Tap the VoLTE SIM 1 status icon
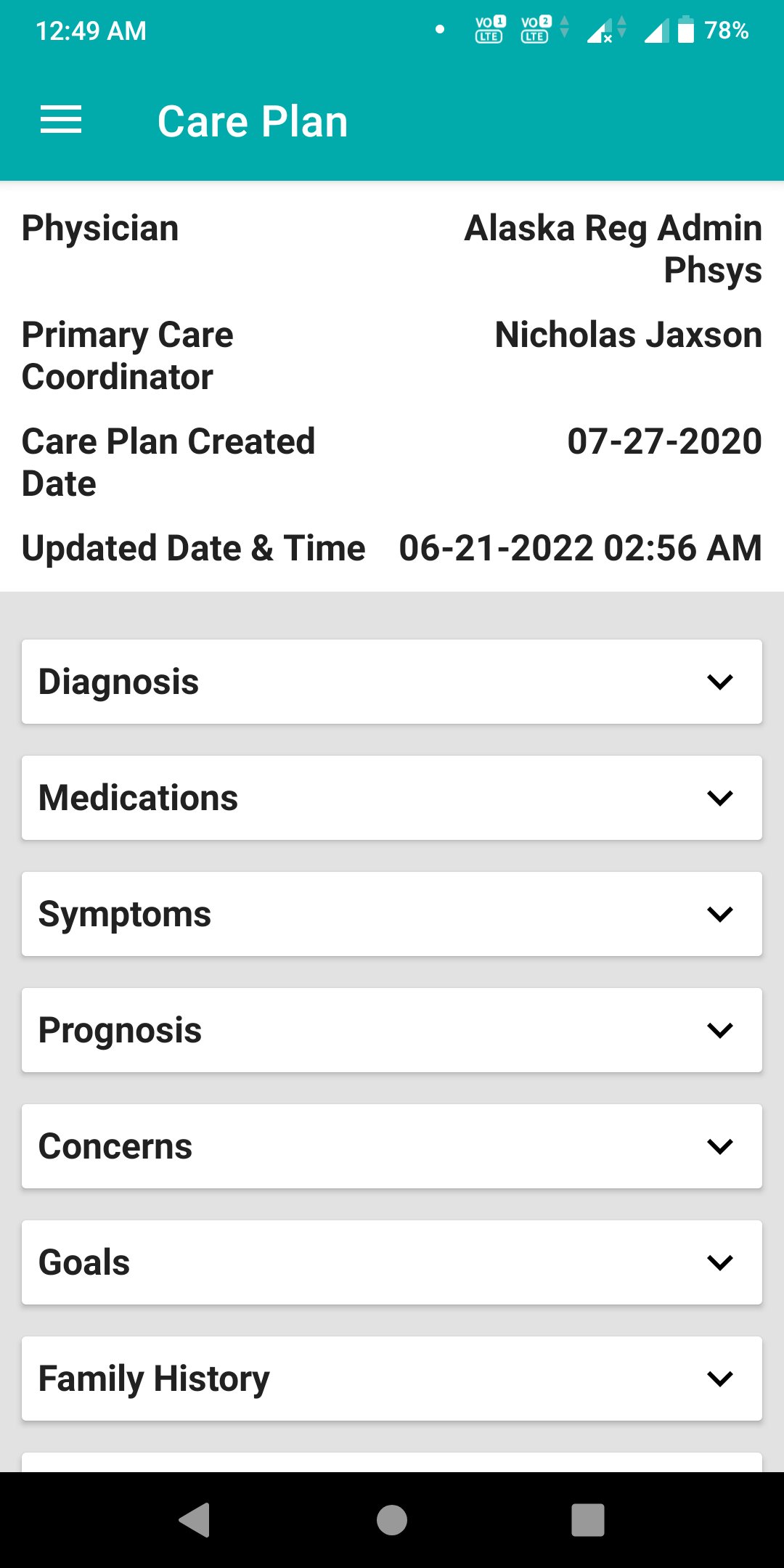The image size is (784, 1568). tap(488, 30)
